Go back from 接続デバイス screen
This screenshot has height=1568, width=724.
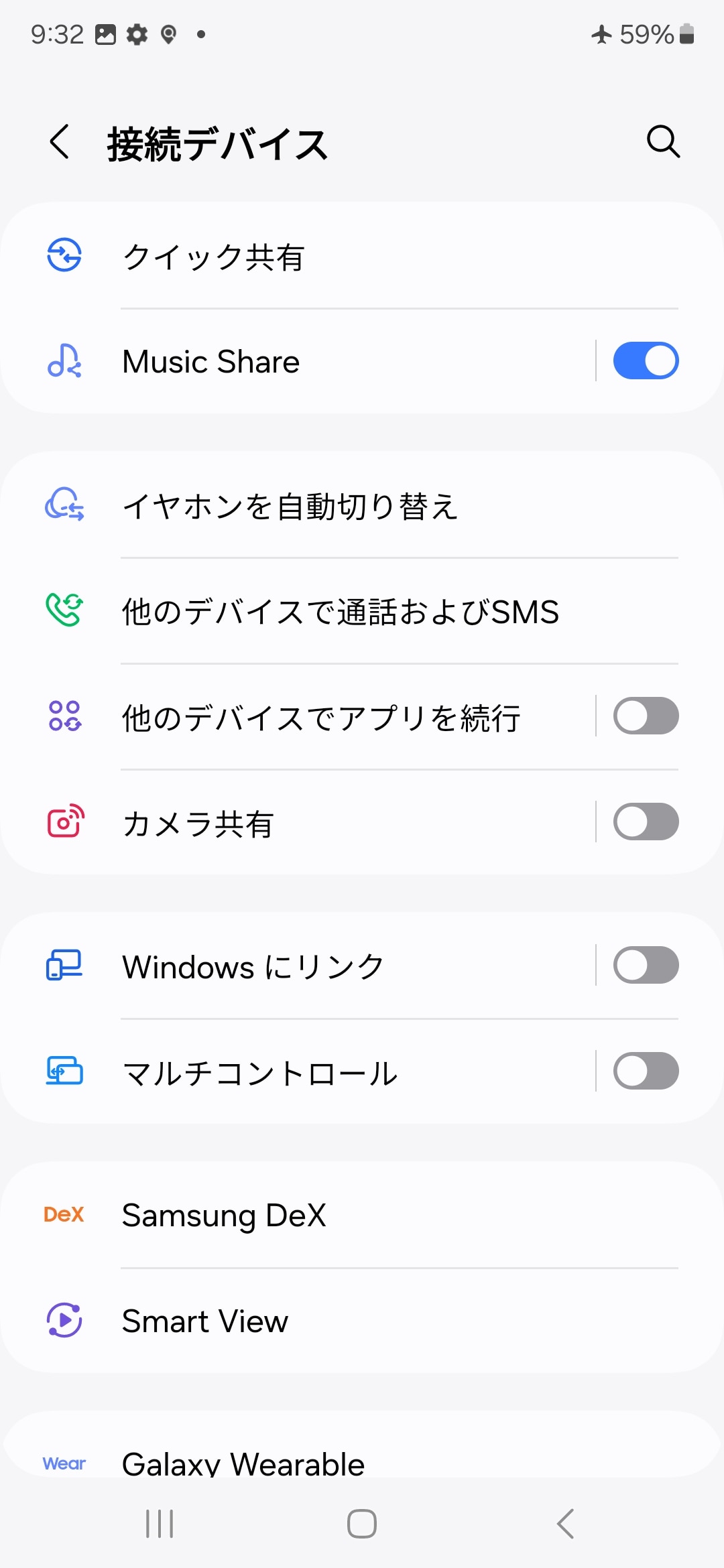60,142
